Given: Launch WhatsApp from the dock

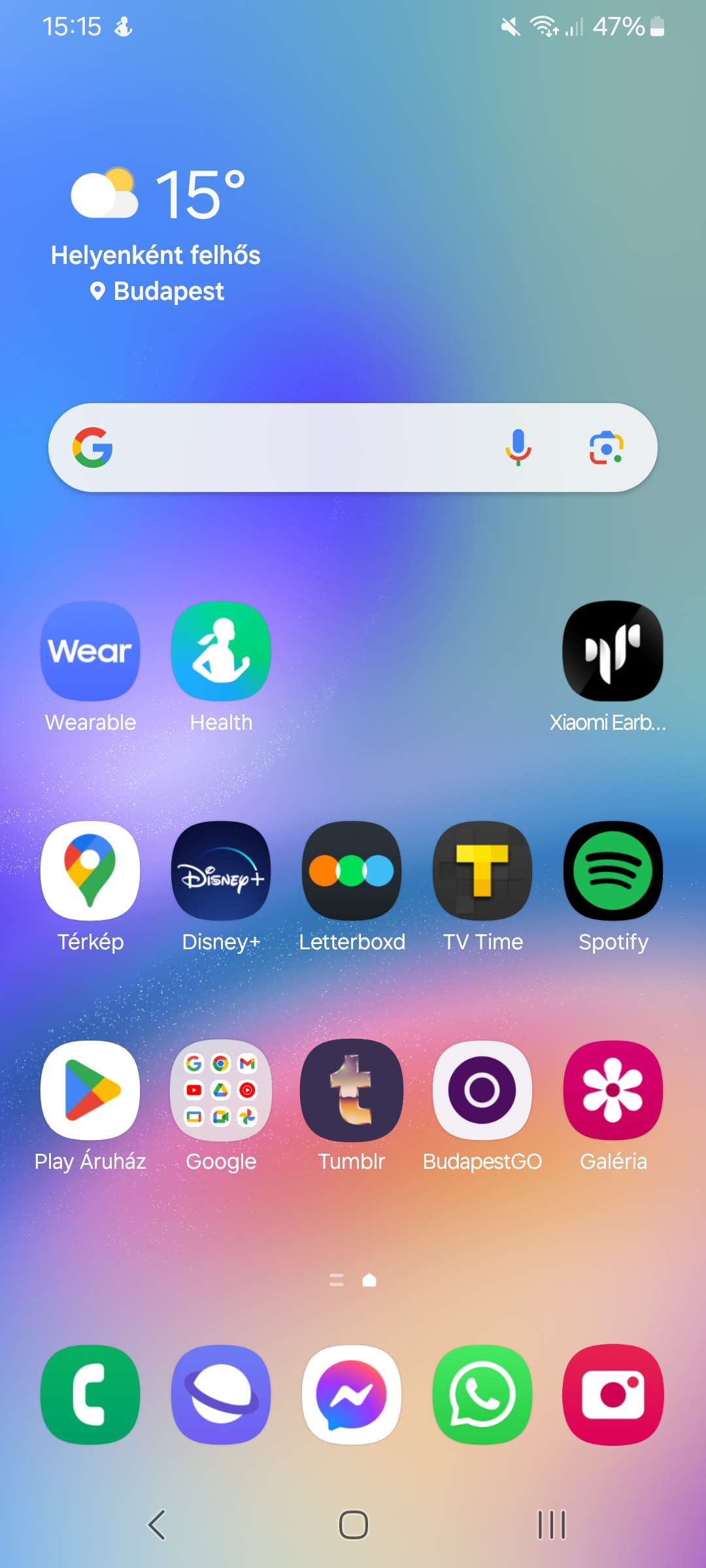Looking at the screenshot, I should click(482, 1395).
